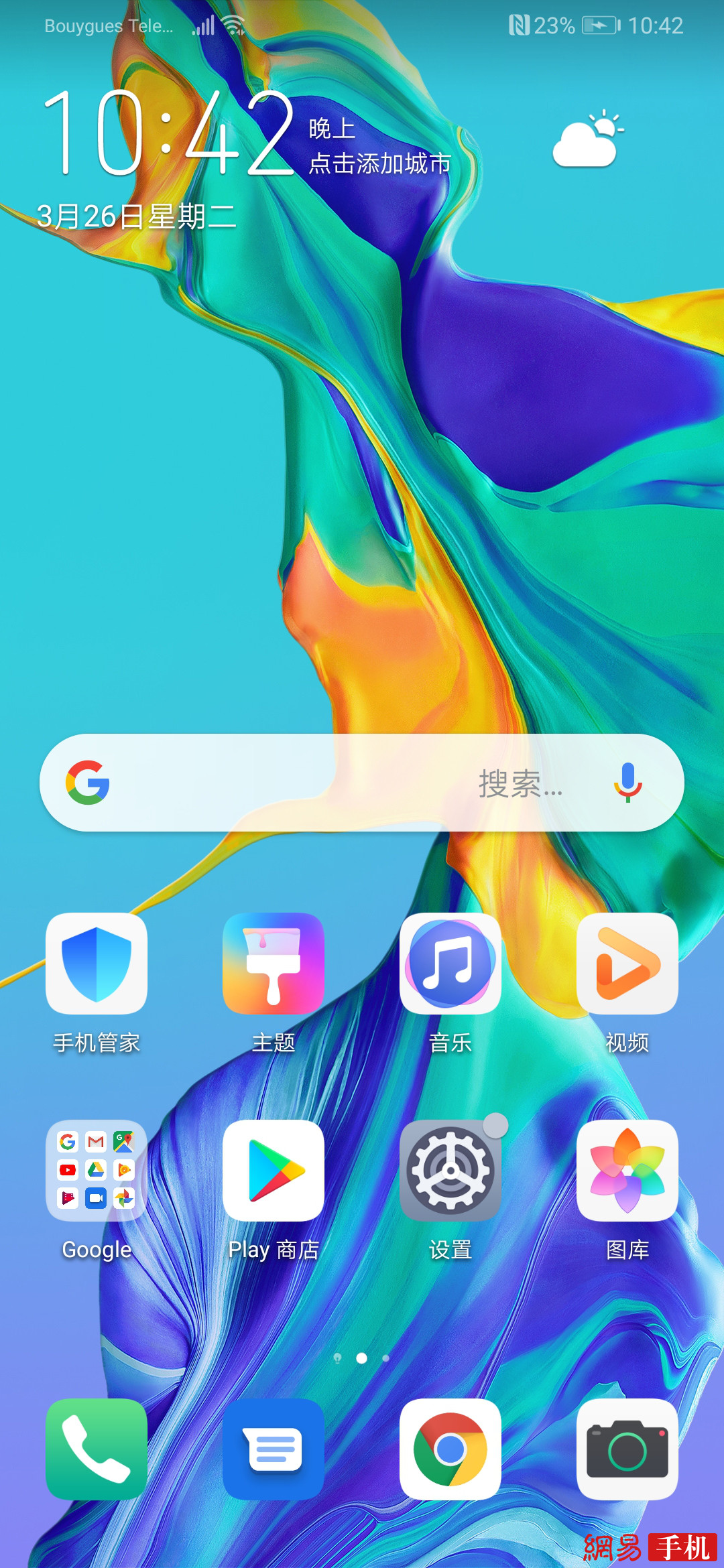
Task: Start voice search with microphone
Action: [x=628, y=783]
